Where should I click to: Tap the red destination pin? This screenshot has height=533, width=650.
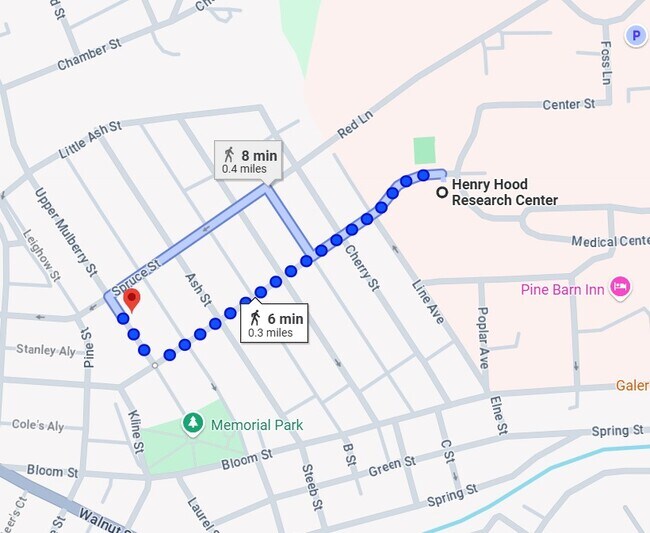tap(130, 299)
